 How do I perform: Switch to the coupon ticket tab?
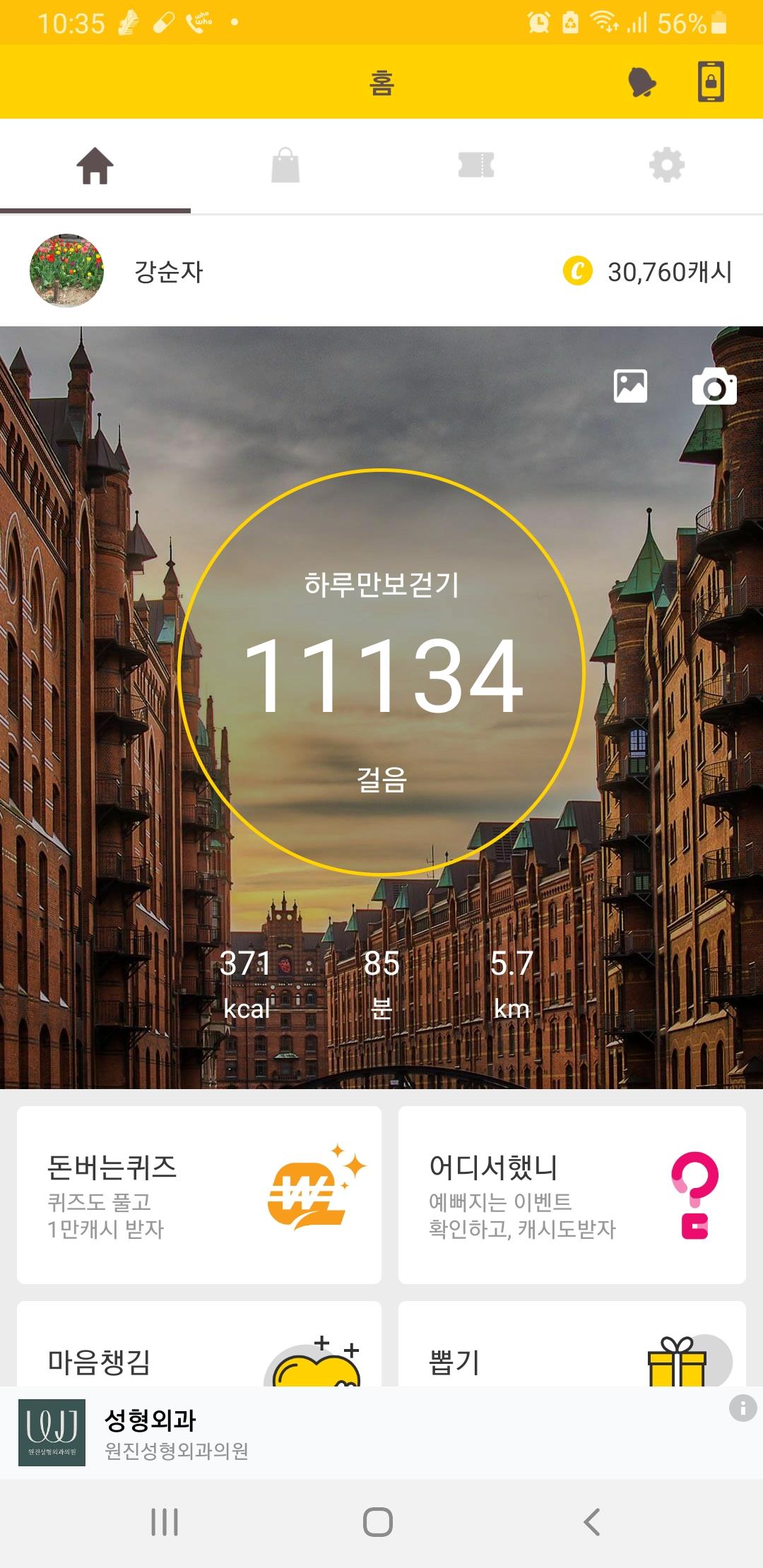[476, 166]
